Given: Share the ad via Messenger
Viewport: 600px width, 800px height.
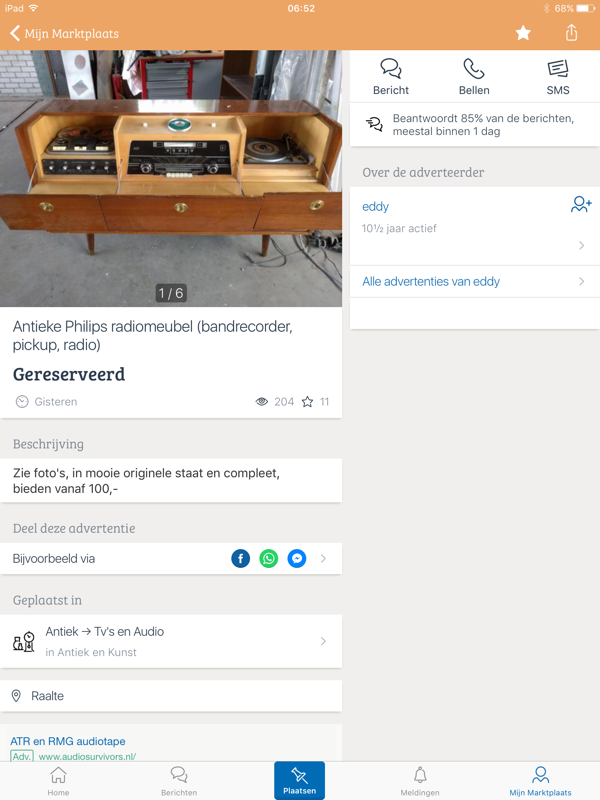Looking at the screenshot, I should pos(297,559).
